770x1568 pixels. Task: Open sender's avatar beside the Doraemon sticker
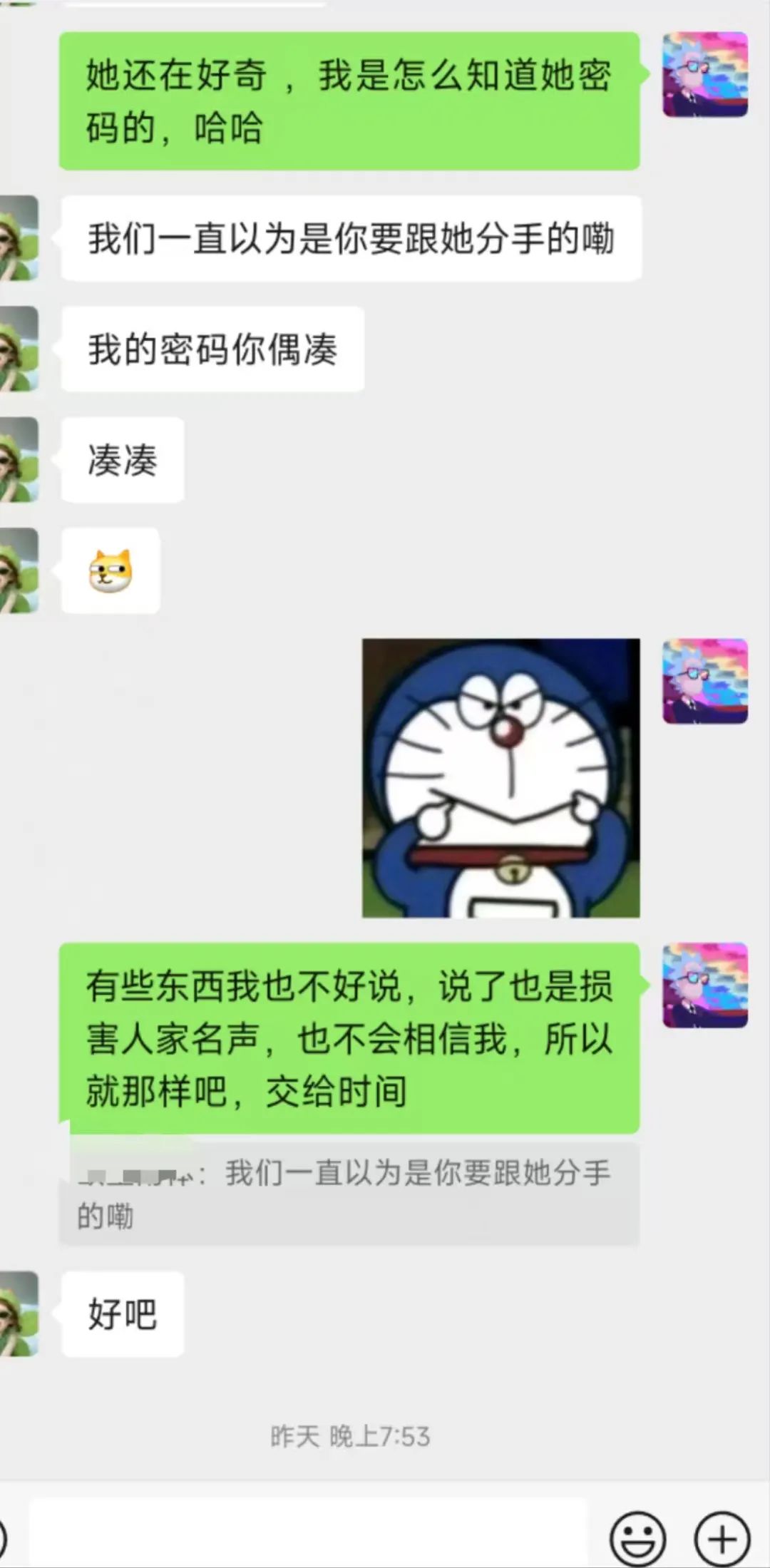click(704, 681)
